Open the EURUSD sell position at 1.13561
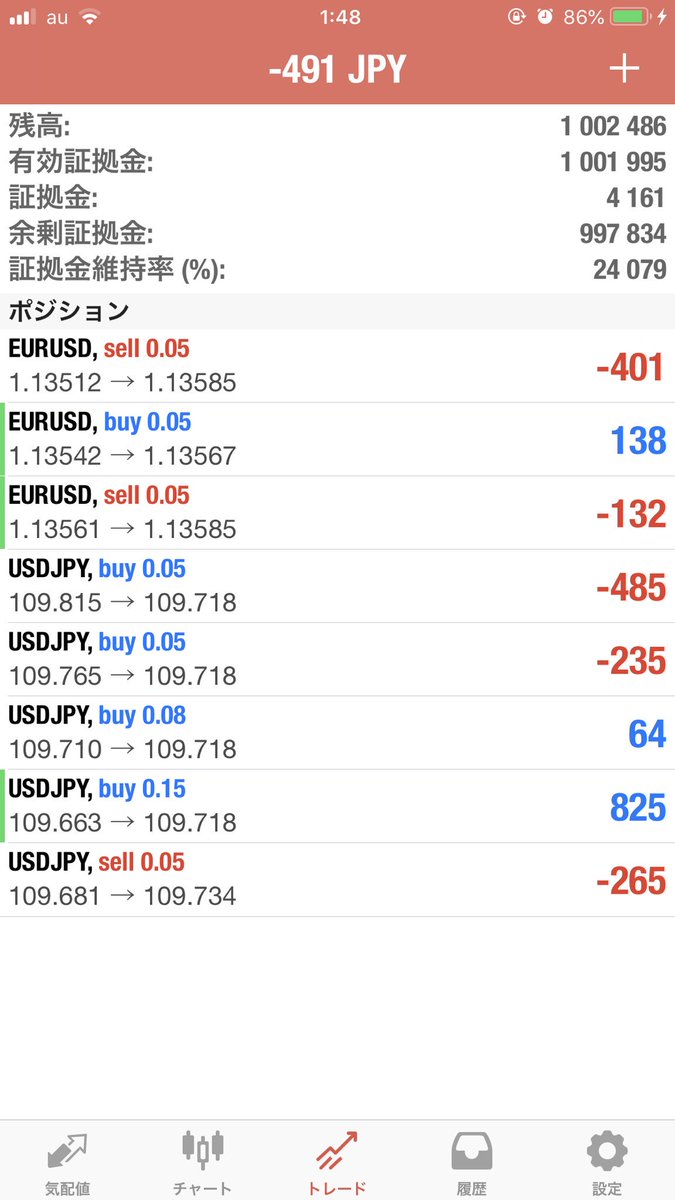 coord(337,513)
